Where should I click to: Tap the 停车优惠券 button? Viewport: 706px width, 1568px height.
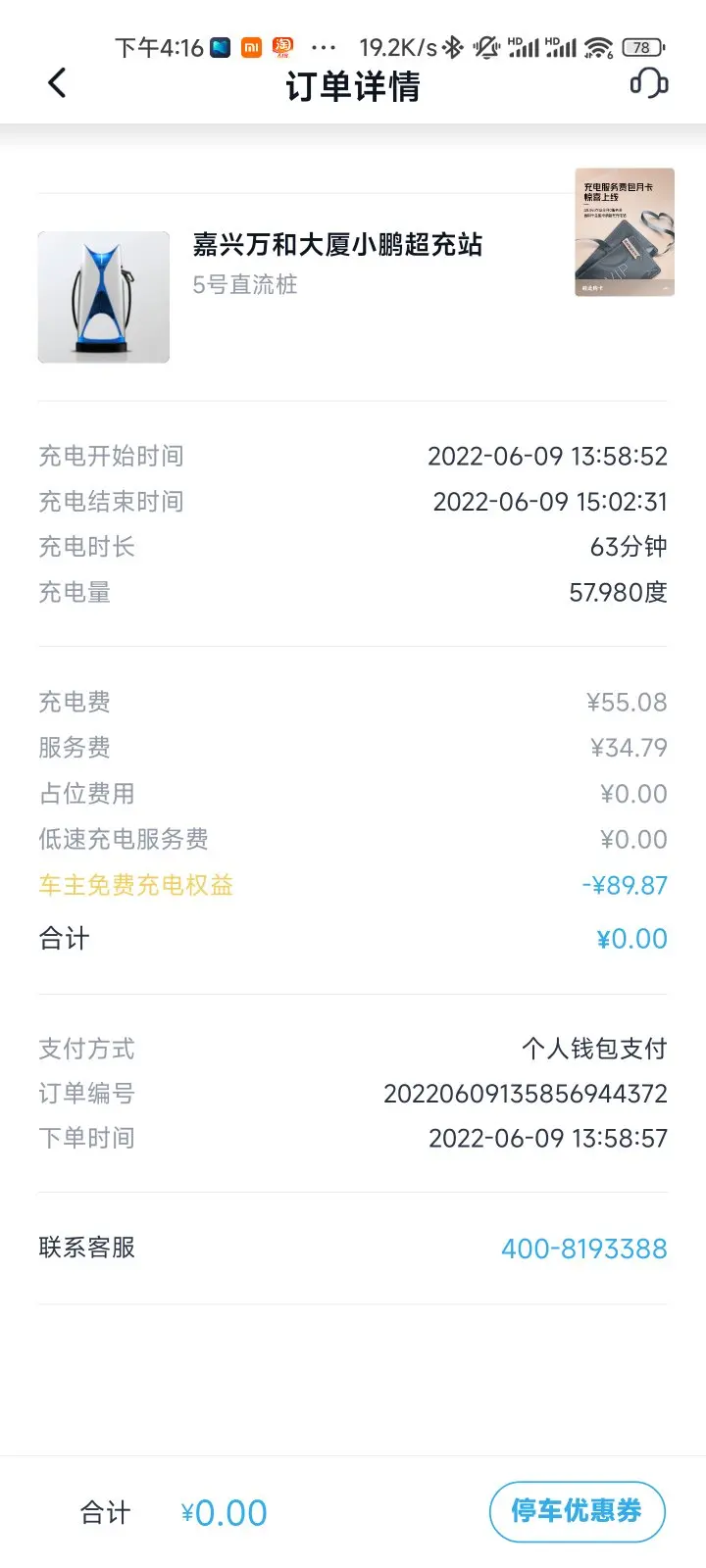[x=577, y=1511]
